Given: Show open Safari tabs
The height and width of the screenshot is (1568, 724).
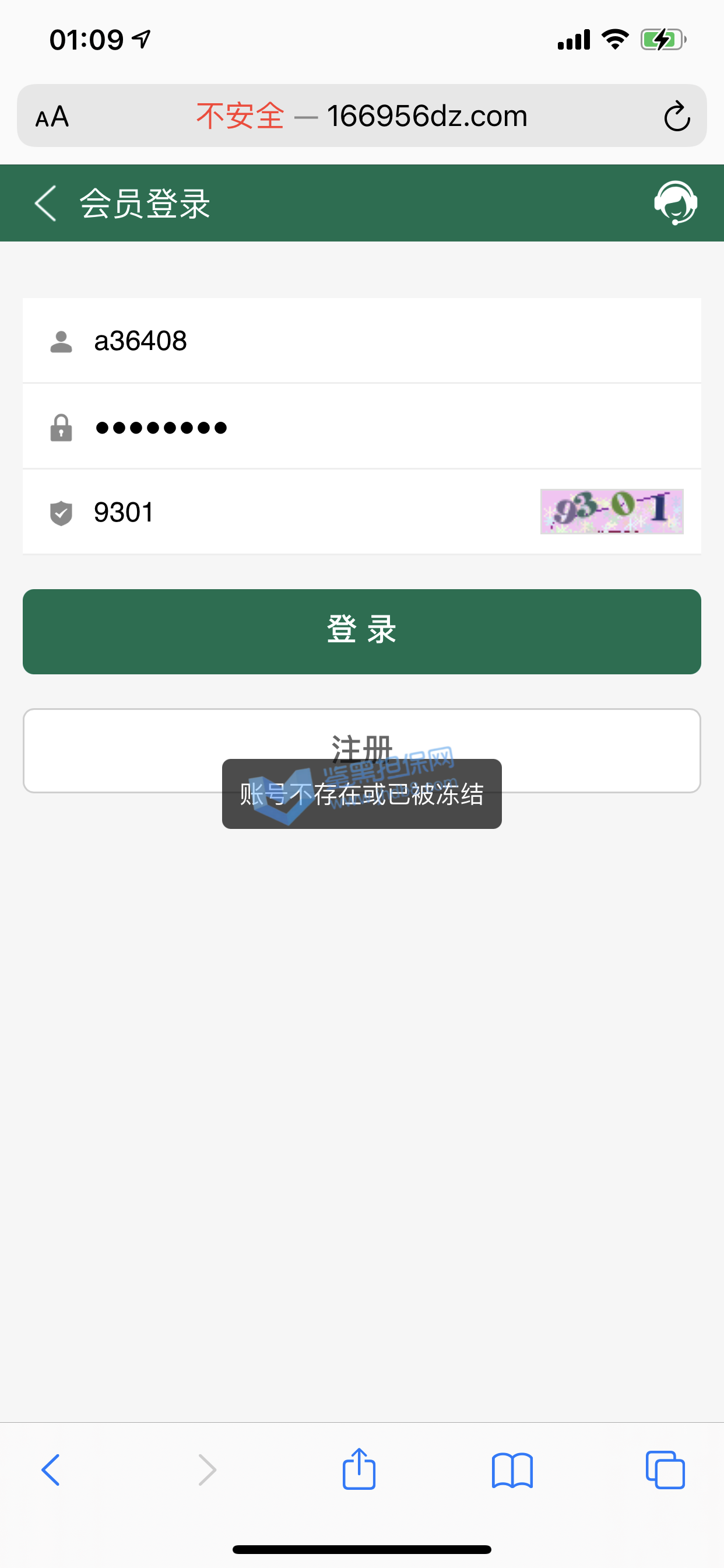Looking at the screenshot, I should coord(665,1470).
